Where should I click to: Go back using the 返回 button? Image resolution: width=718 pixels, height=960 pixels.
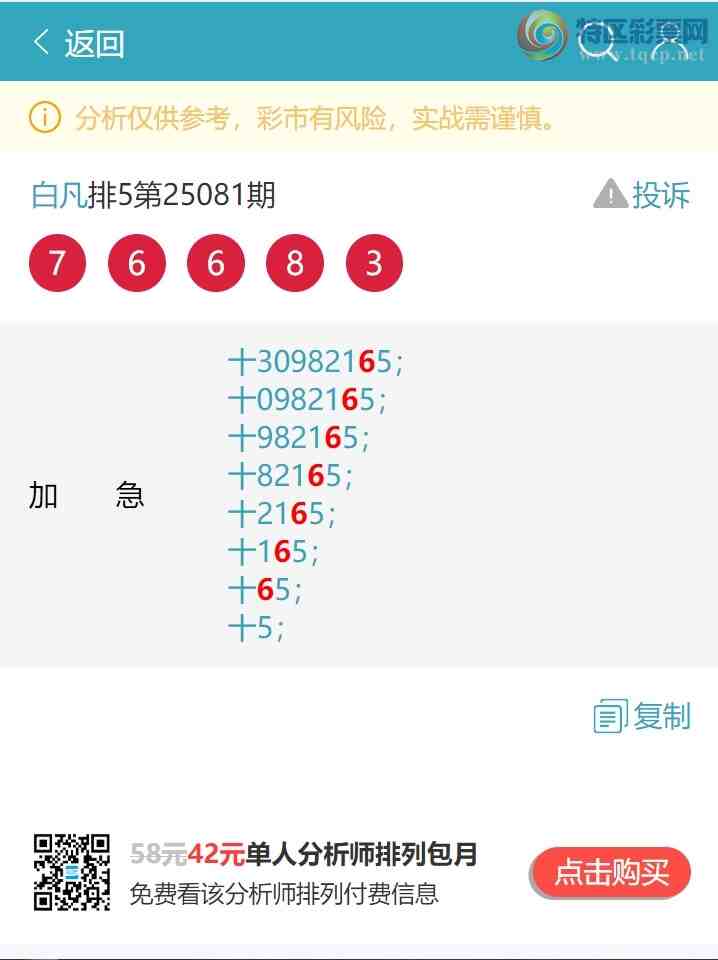pos(78,43)
